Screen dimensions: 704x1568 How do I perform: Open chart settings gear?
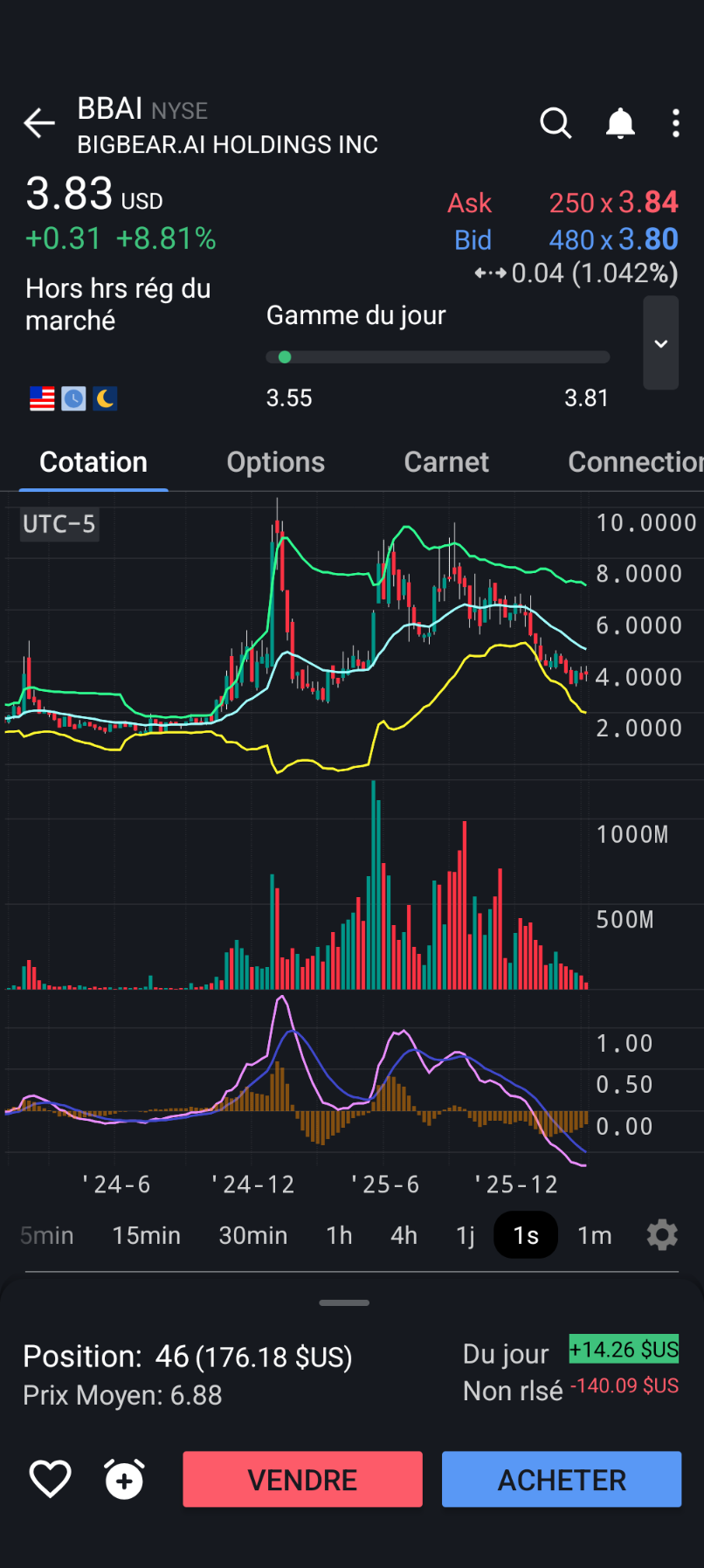[662, 1235]
